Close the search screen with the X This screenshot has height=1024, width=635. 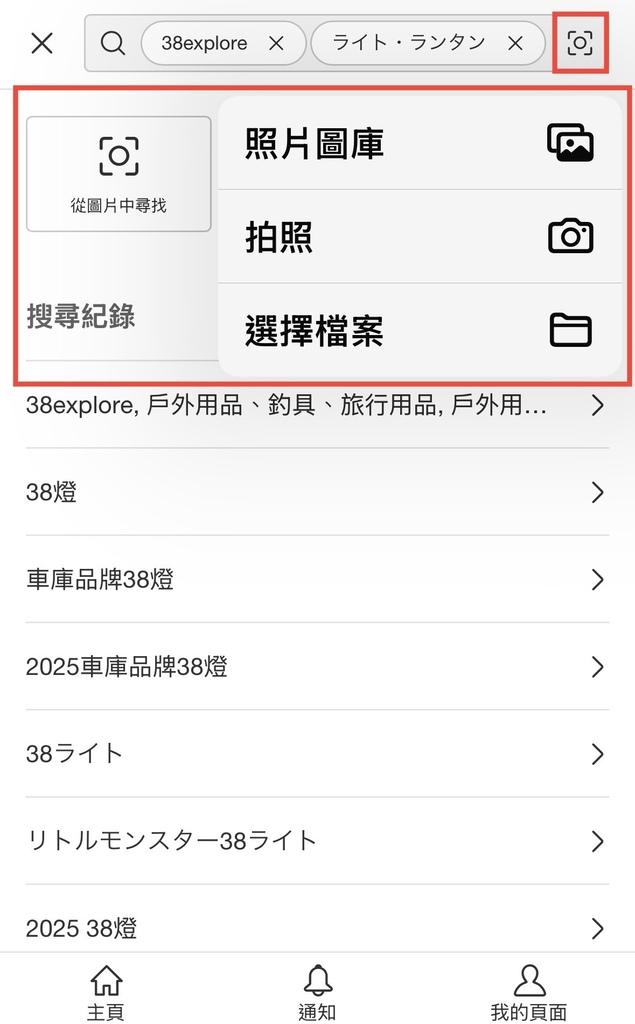click(42, 44)
